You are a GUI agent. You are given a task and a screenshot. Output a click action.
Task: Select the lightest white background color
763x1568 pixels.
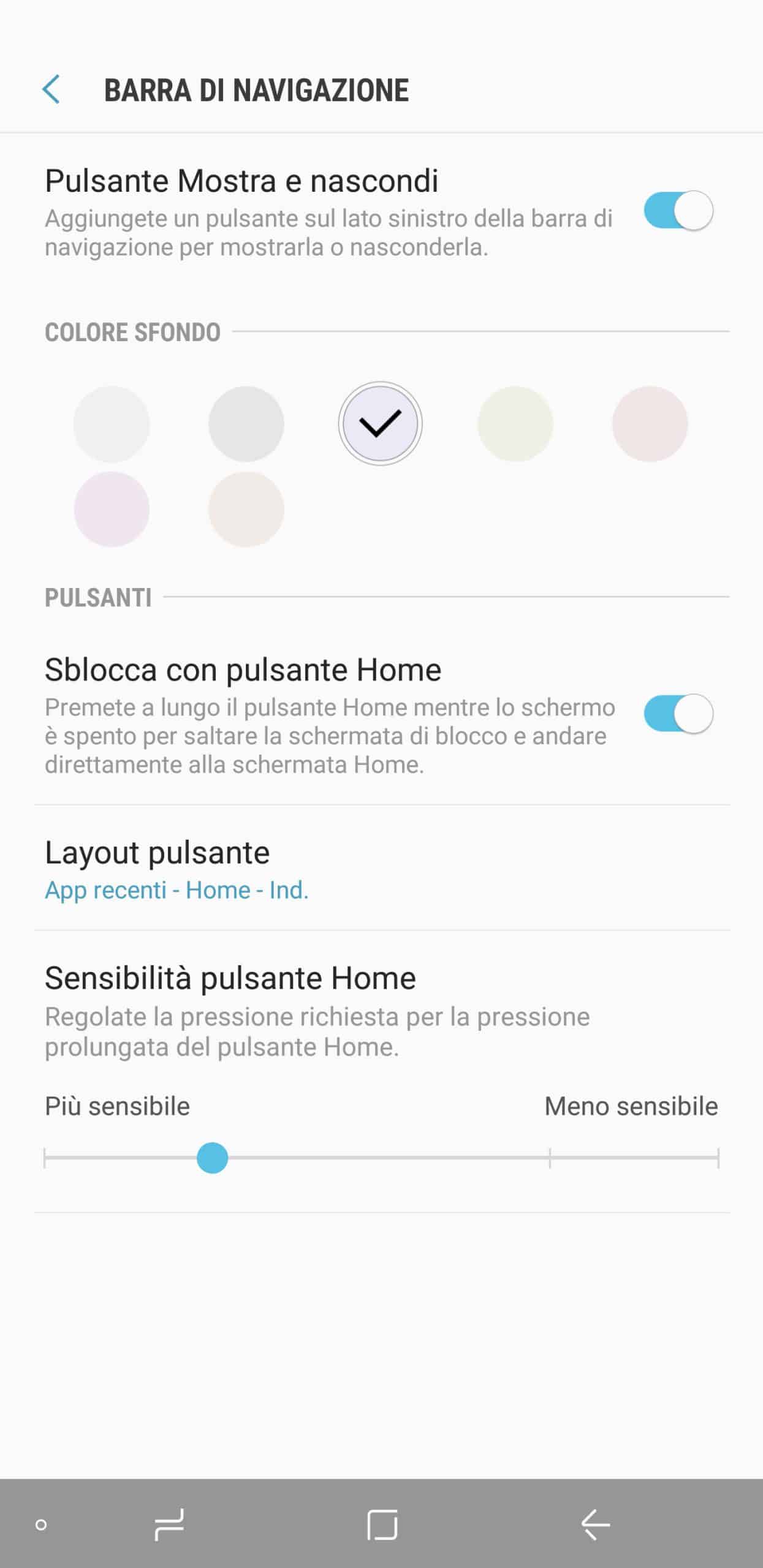pyautogui.click(x=112, y=424)
